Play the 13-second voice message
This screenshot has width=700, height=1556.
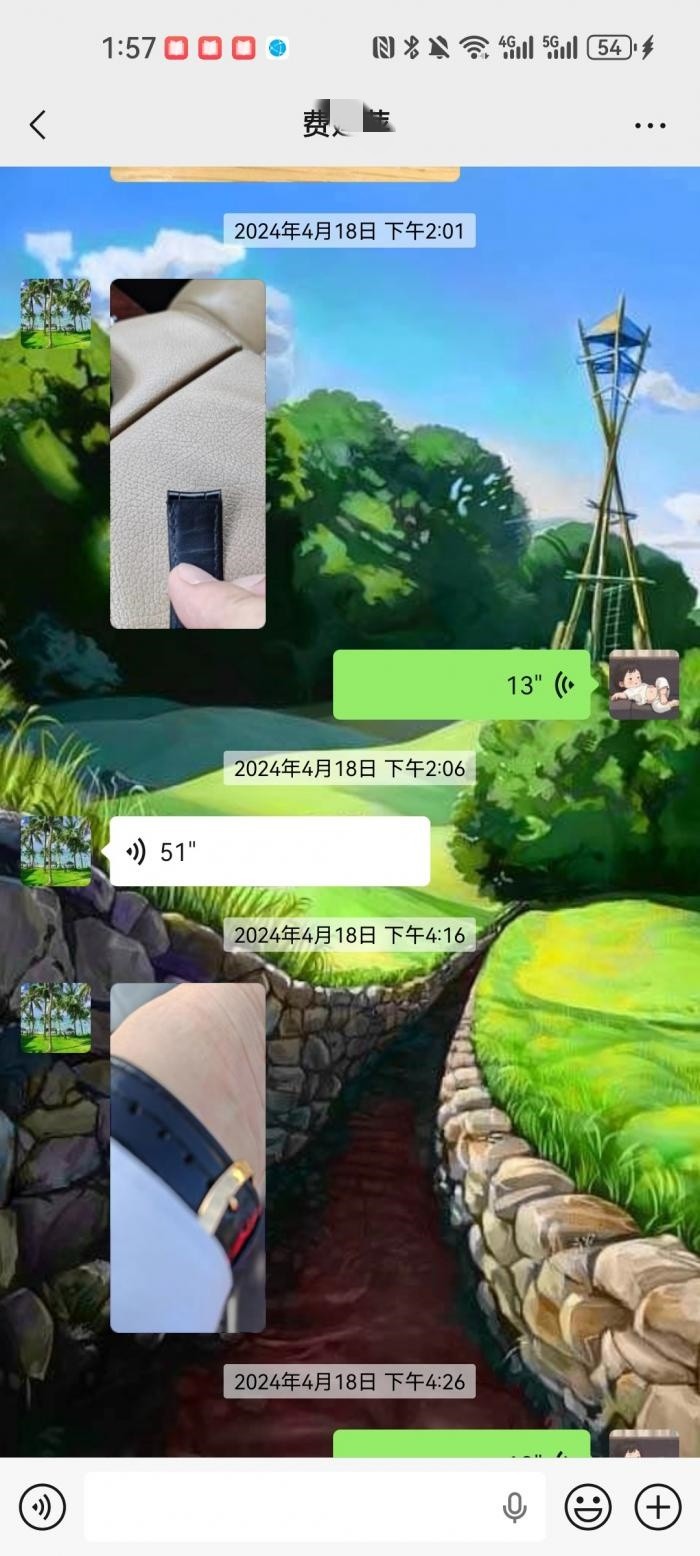coord(461,685)
